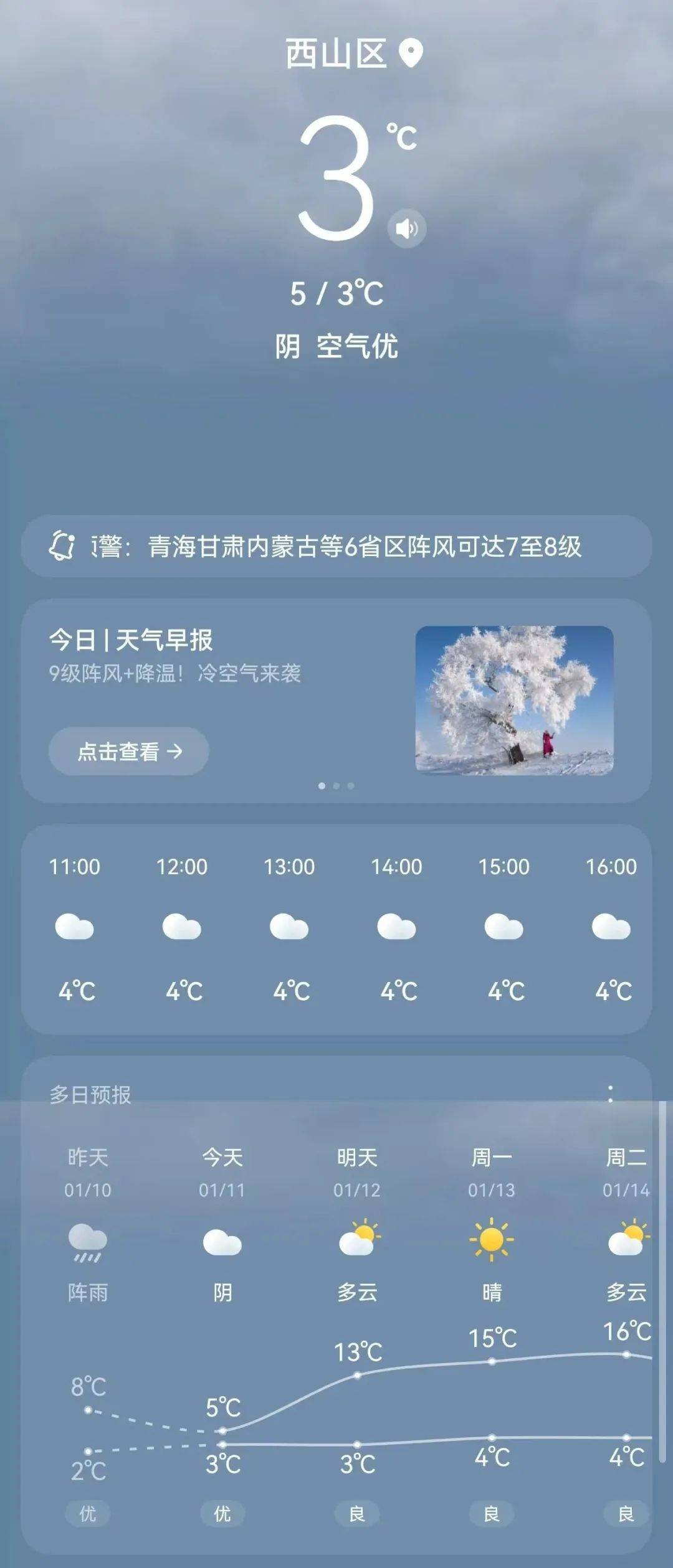Expand the weather warning banner for details

[x=336, y=545]
